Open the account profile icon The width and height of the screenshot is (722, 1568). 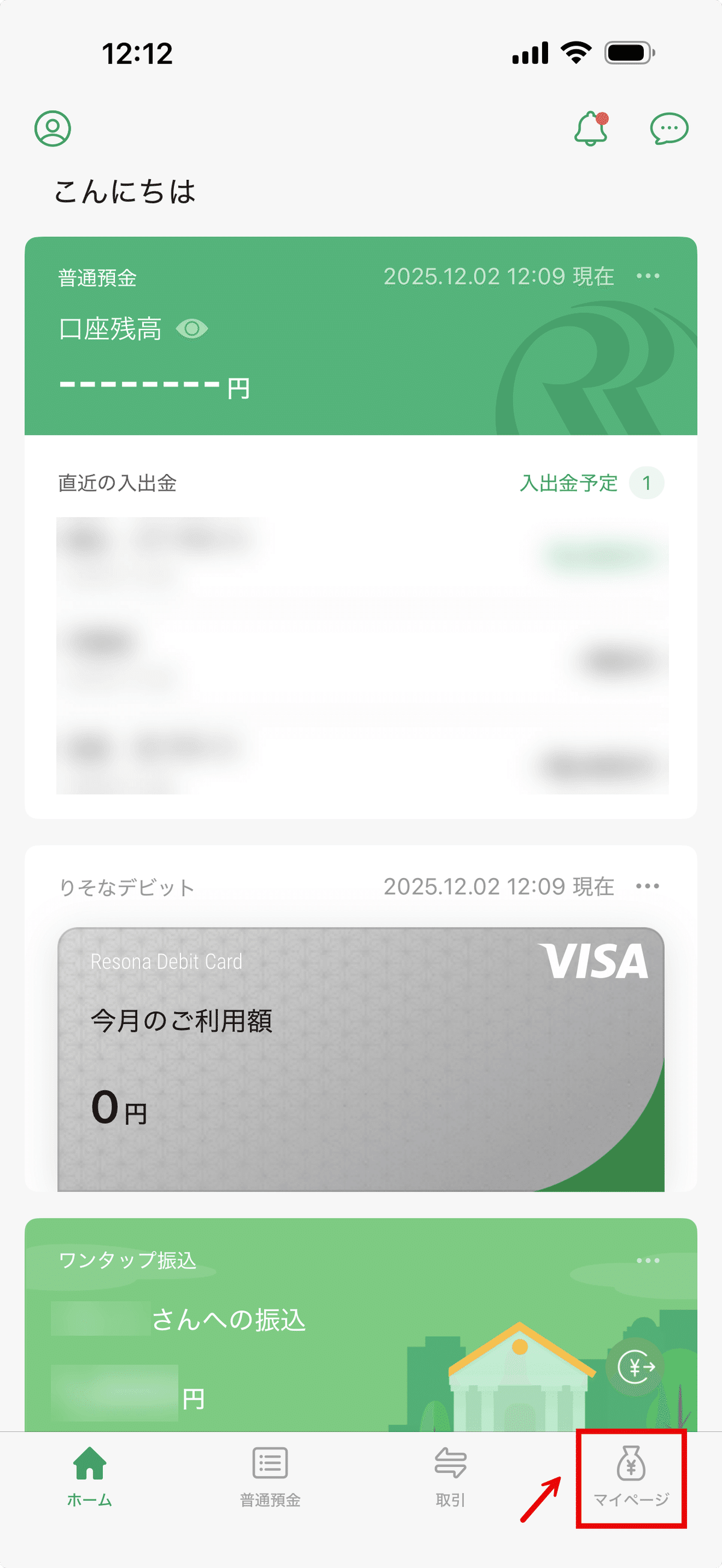tap(53, 129)
